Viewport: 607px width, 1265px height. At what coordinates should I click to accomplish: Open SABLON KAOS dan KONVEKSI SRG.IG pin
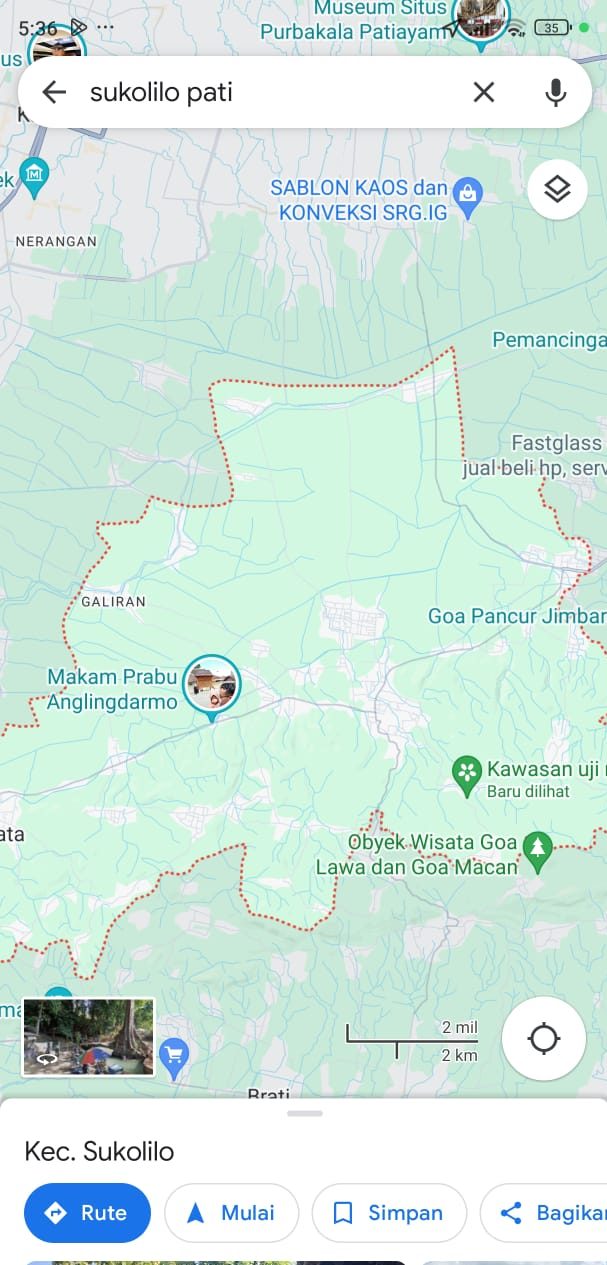click(x=467, y=196)
